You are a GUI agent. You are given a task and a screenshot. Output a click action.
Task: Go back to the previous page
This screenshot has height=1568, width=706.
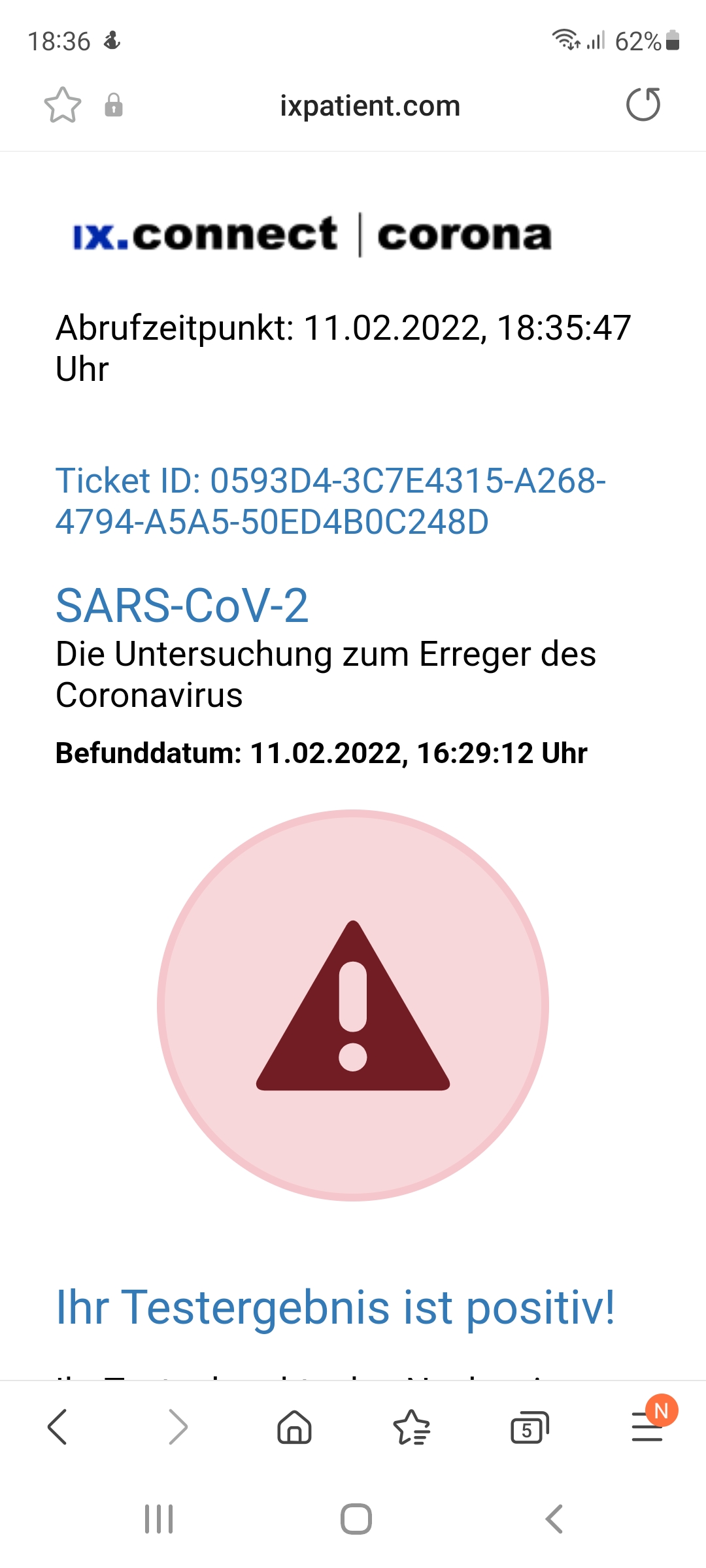58,1427
